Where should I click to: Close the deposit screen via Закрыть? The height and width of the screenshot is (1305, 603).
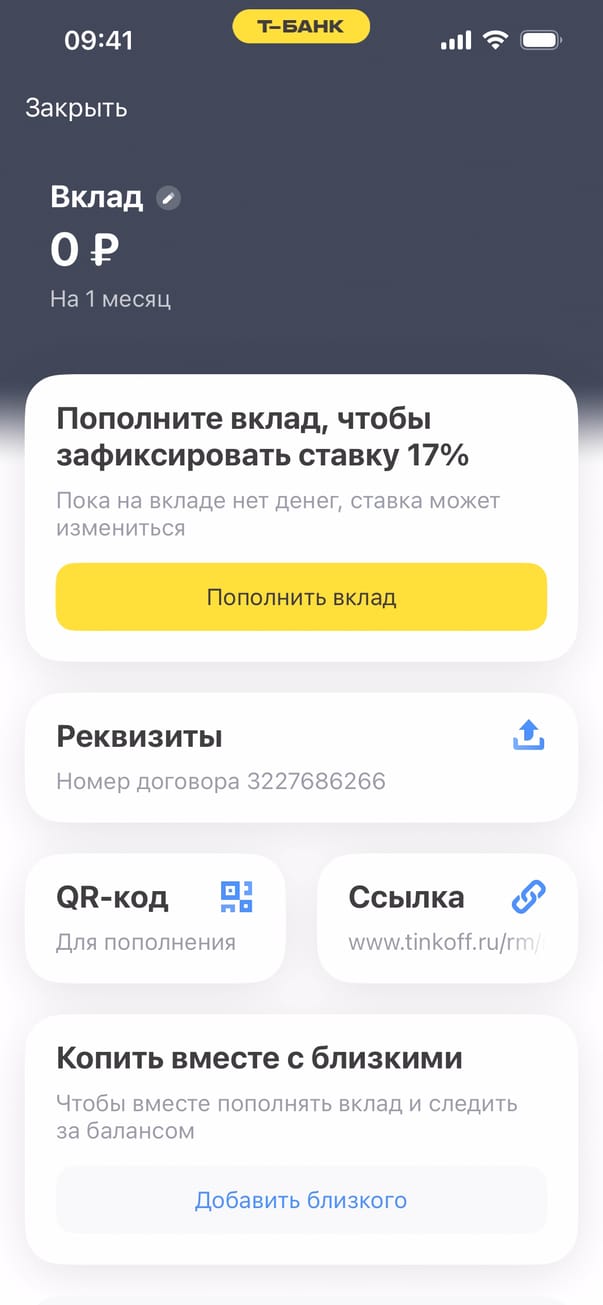[x=76, y=108]
